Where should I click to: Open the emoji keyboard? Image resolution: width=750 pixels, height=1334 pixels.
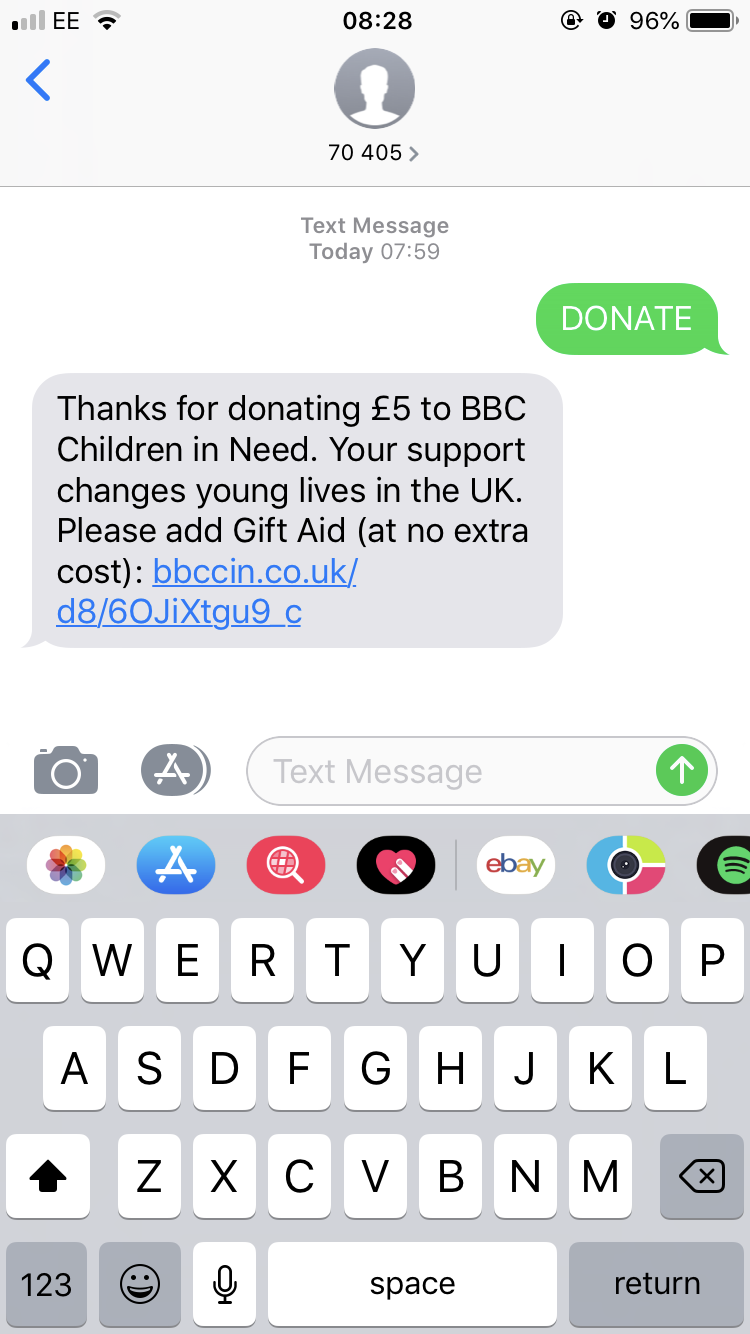pos(140,1284)
